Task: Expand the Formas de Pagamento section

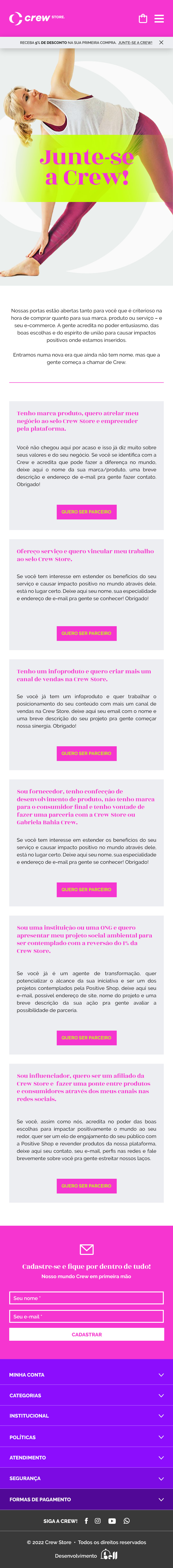Action: click(86, 1499)
